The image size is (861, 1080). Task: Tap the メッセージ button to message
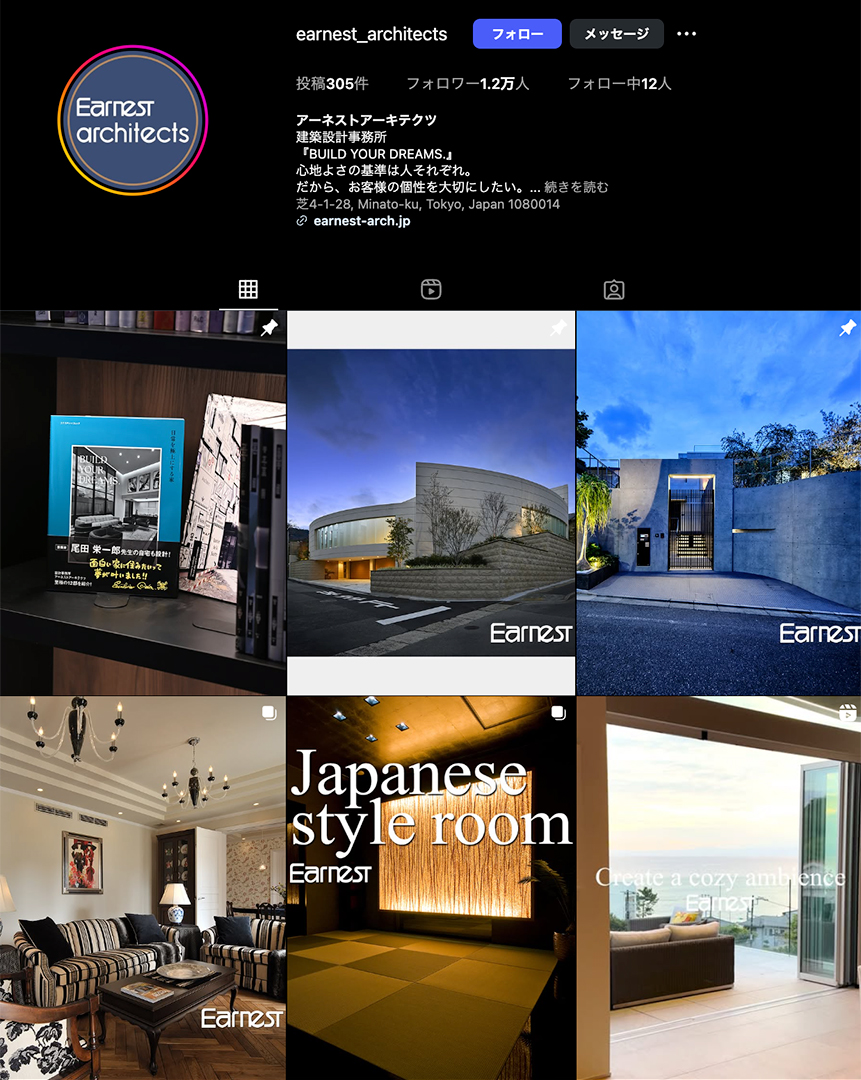616,34
